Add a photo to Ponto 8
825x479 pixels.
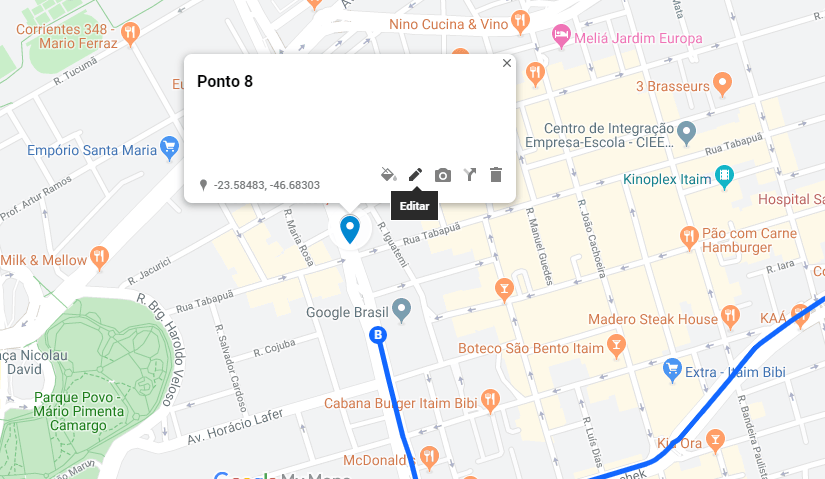tap(442, 175)
